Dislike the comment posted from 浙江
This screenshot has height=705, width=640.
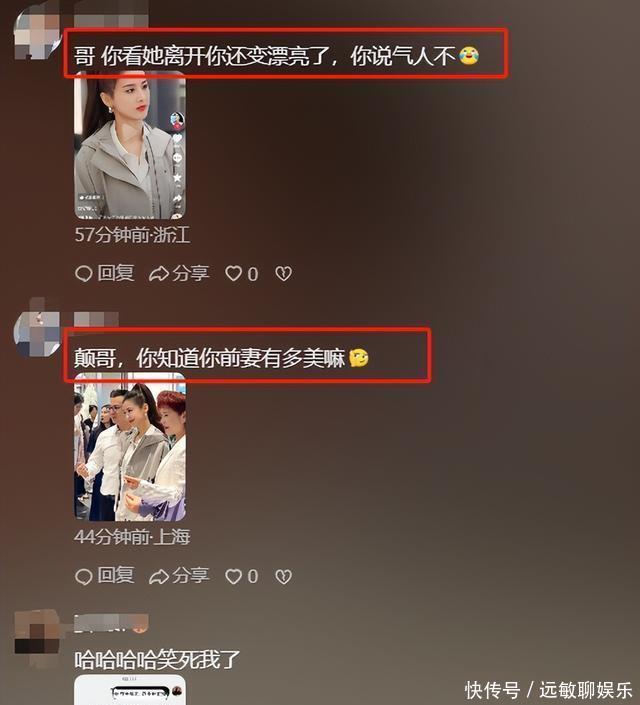tap(283, 273)
